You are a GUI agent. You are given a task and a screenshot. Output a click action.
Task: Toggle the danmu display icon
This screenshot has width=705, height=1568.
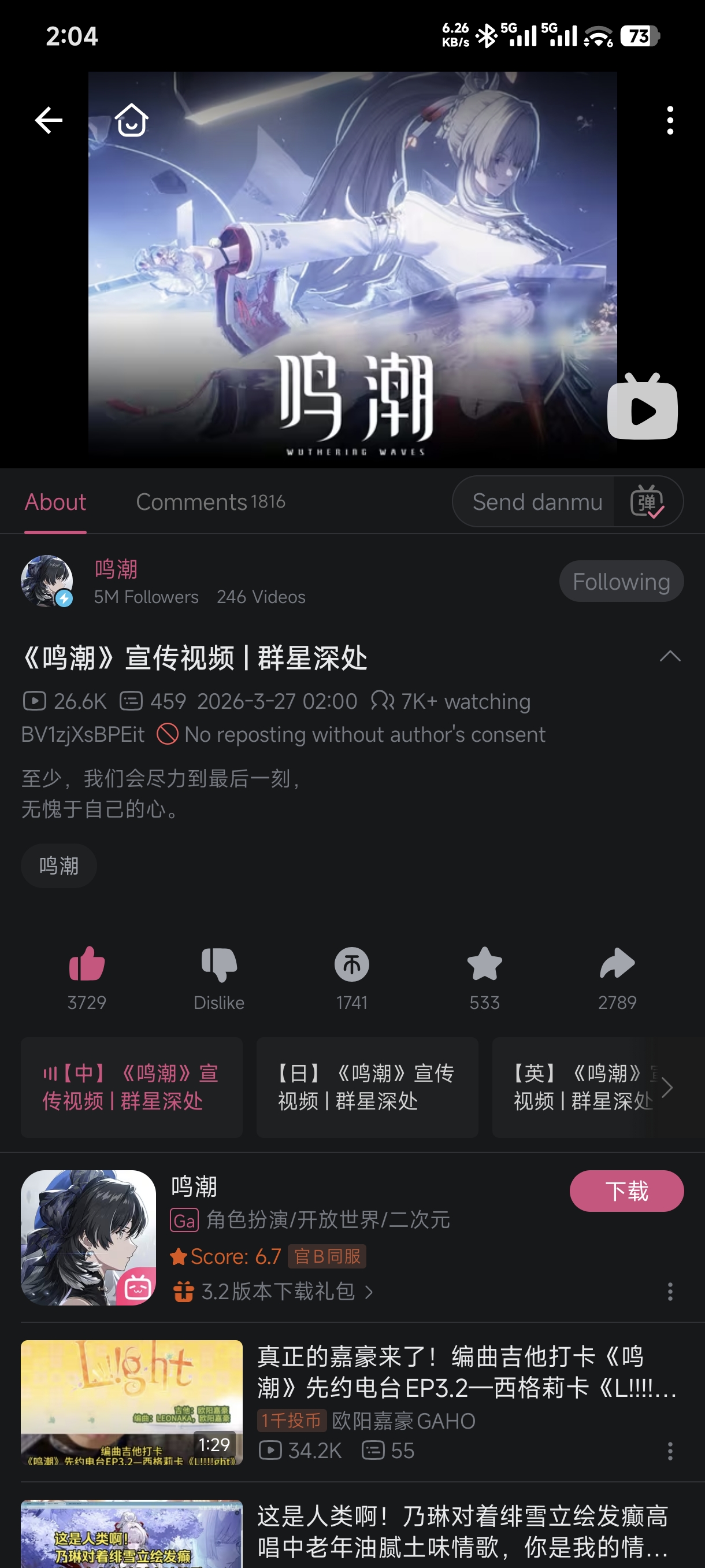point(647,502)
